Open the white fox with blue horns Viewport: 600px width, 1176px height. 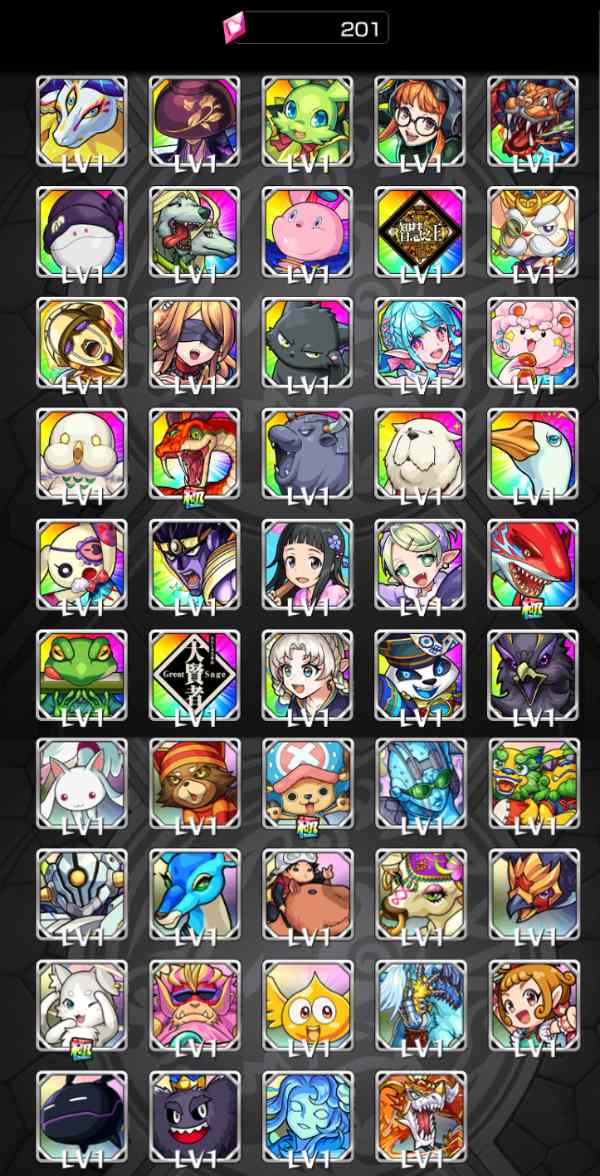point(82,121)
